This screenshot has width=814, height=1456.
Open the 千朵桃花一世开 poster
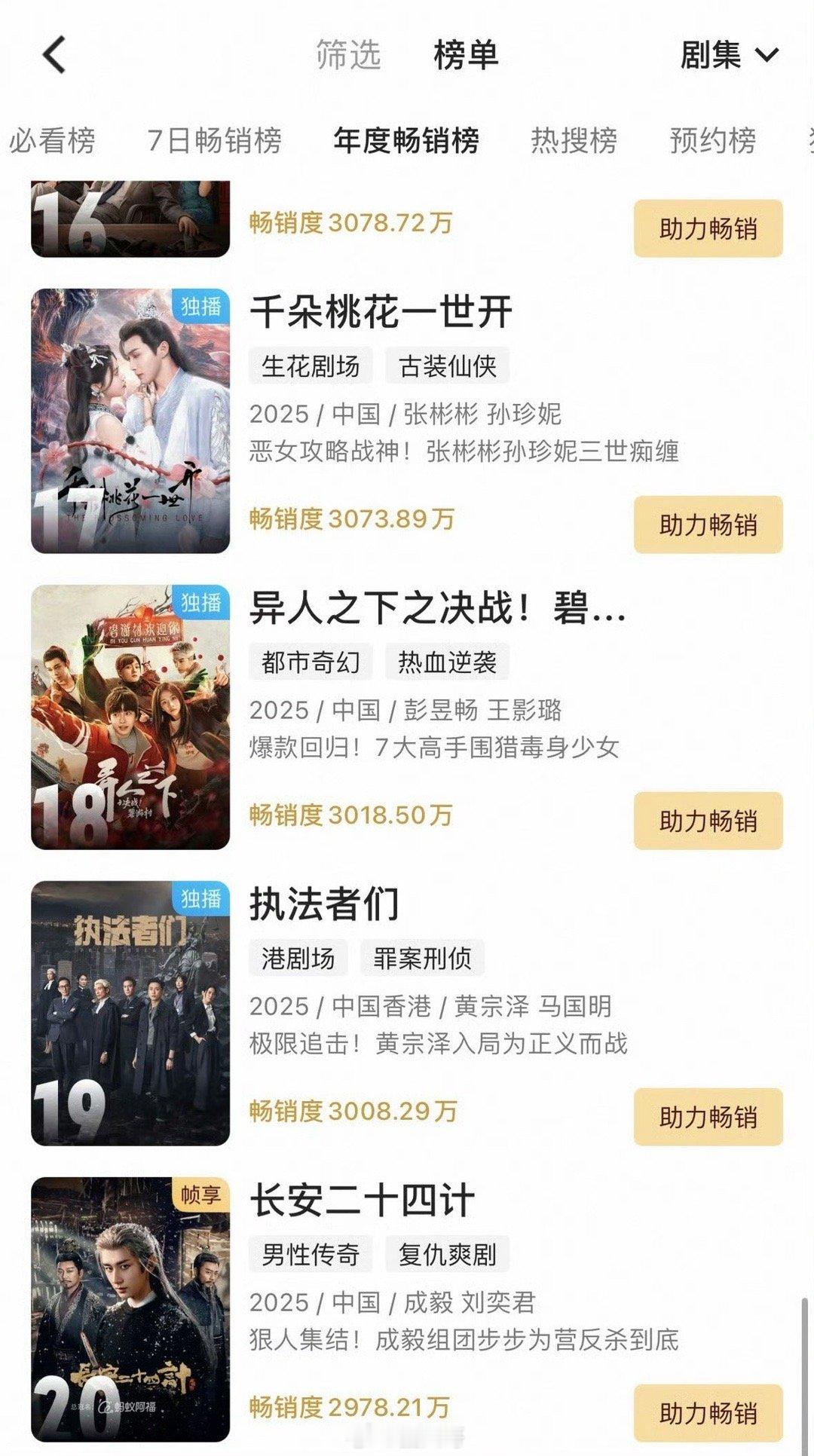[x=130, y=421]
